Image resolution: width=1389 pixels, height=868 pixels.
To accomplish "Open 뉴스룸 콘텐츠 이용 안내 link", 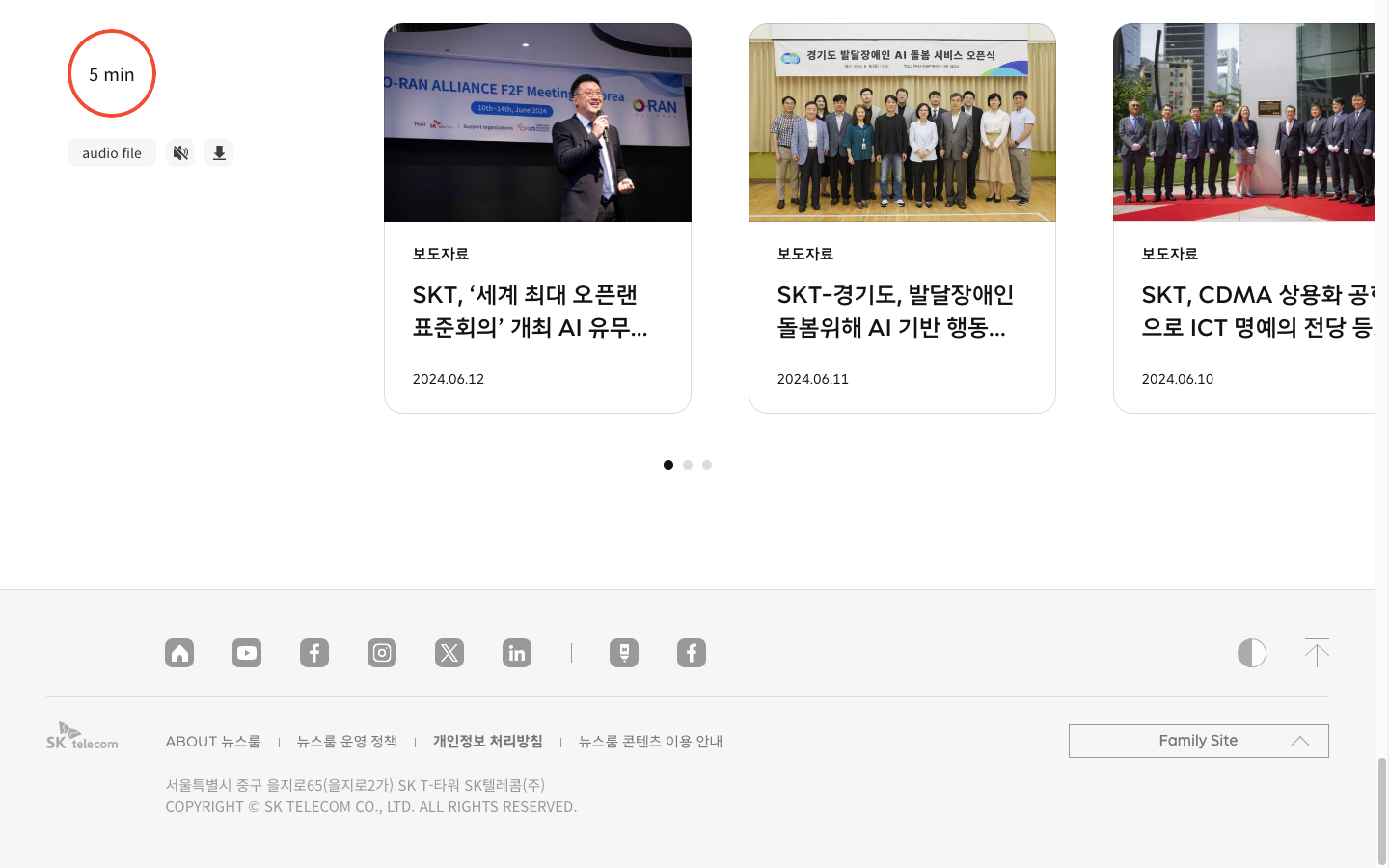I will click(x=650, y=741).
